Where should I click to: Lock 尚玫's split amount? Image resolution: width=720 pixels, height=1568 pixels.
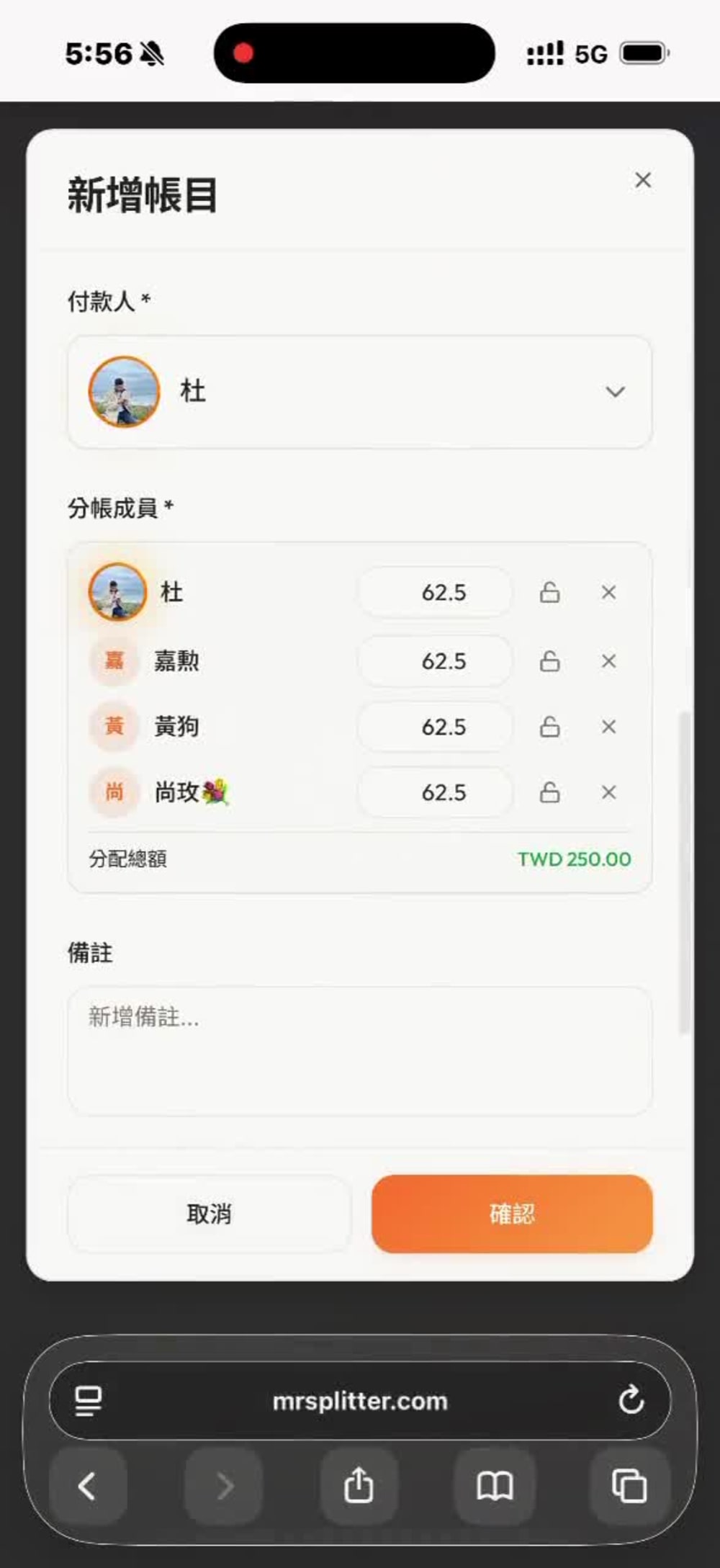(x=549, y=792)
